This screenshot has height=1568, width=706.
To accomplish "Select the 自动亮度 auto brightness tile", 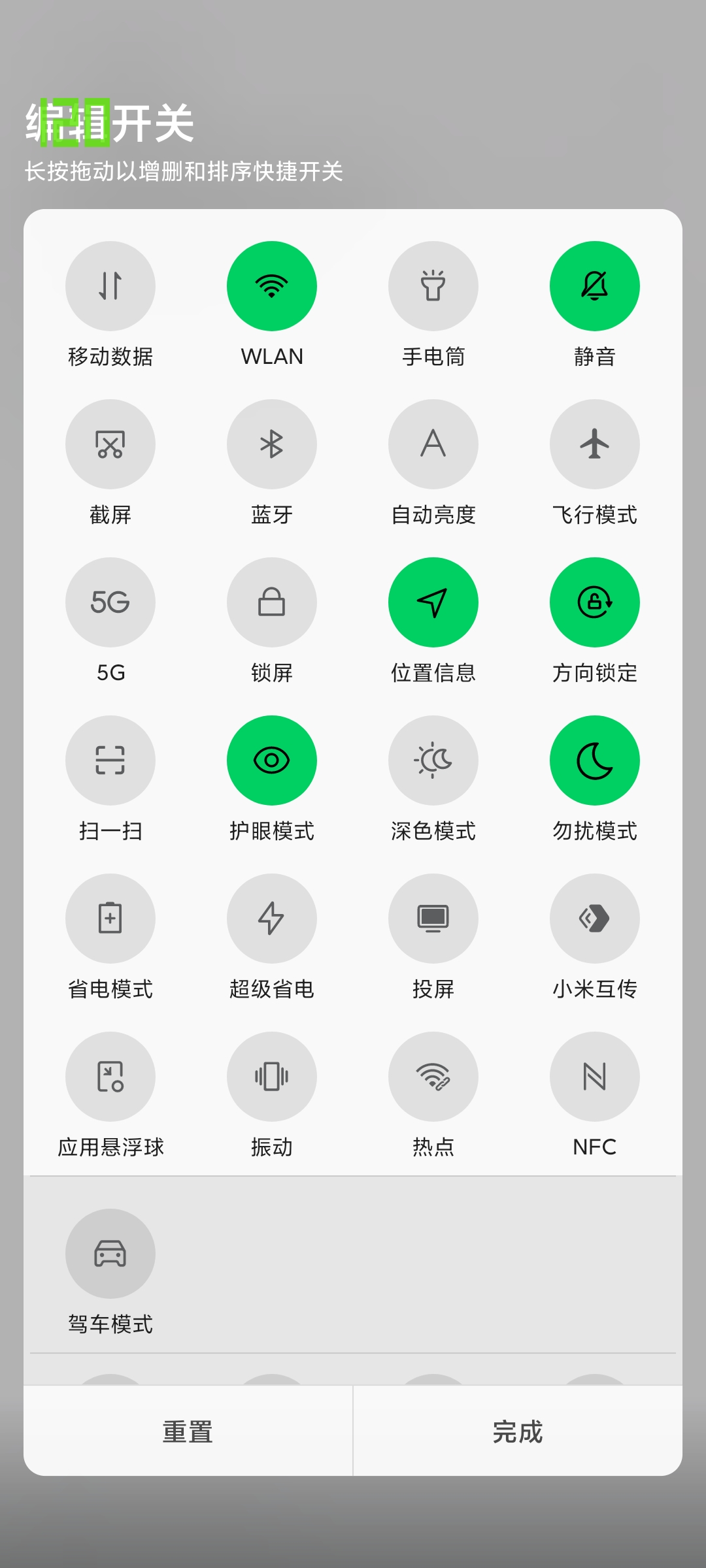I will coord(433,444).
